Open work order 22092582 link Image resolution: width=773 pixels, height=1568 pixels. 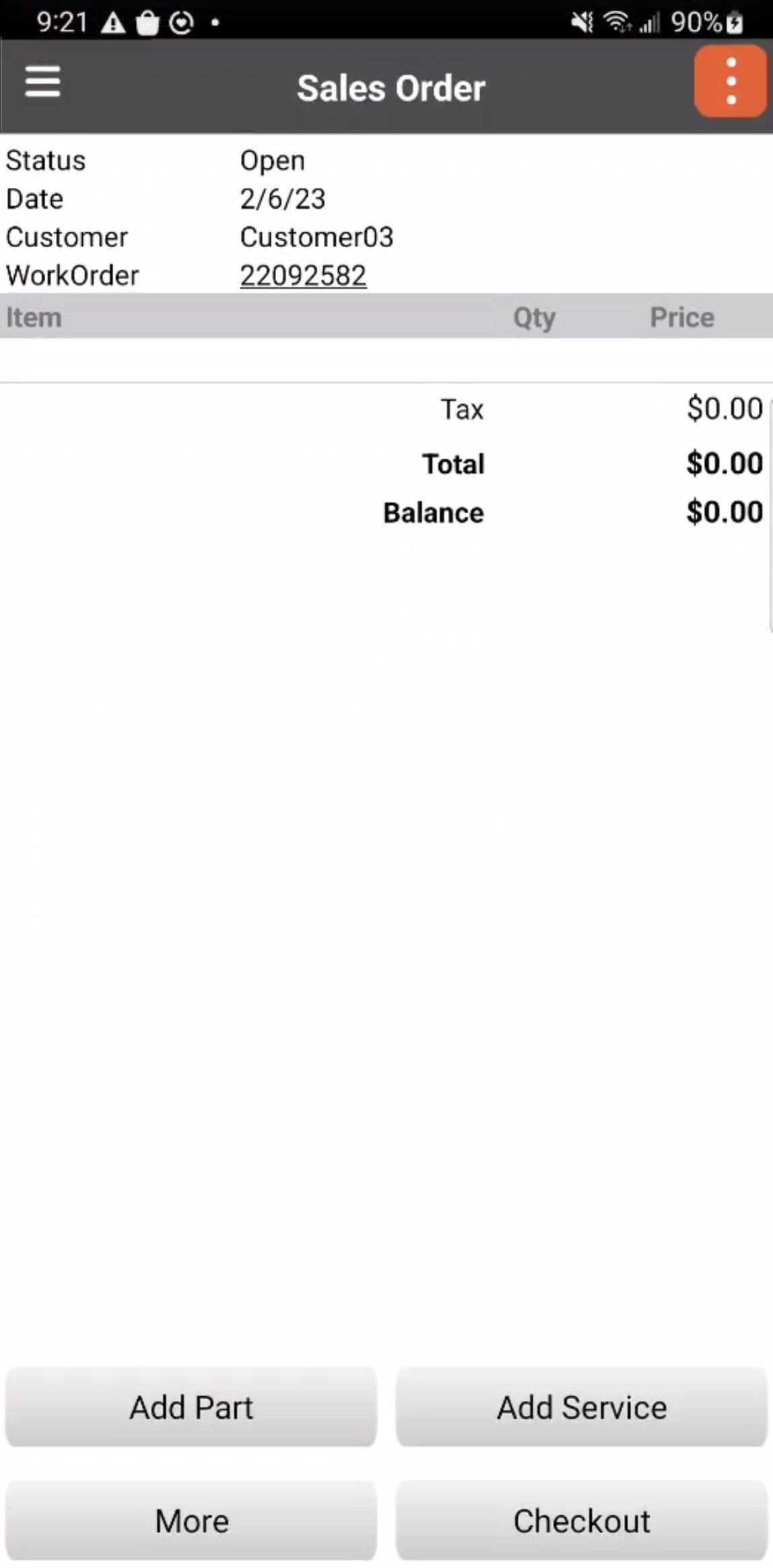pos(303,275)
